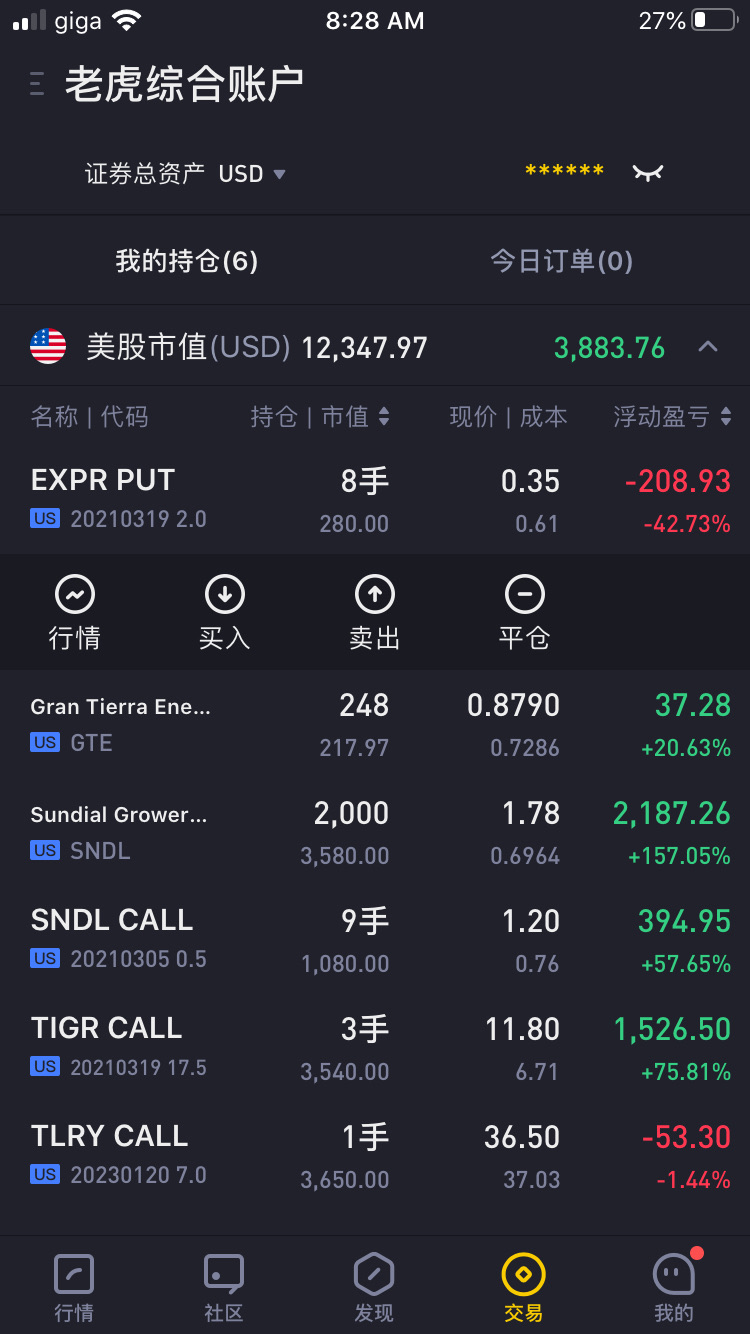This screenshot has width=750, height=1334.
Task: Switch to the 发现 discover tab
Action: (x=374, y=1287)
